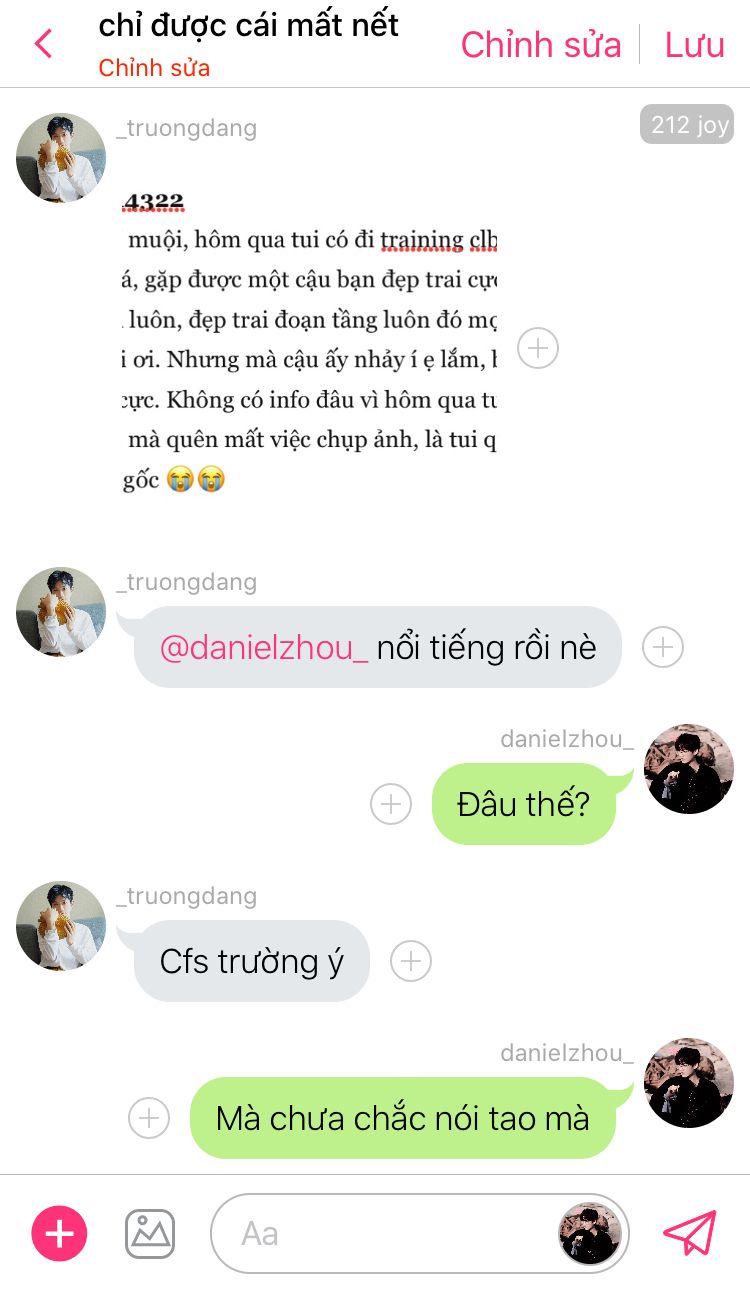Tap red Chỉnh sửa under the title
Image resolution: width=750 pixels, height=1294 pixels.
tap(154, 68)
